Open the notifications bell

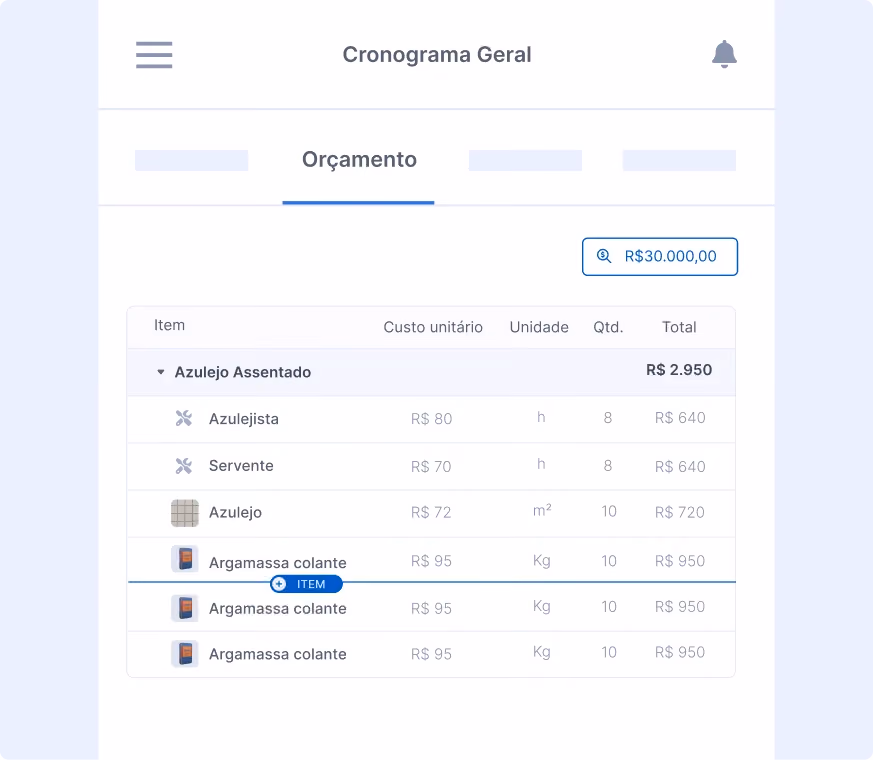pyautogui.click(x=724, y=54)
